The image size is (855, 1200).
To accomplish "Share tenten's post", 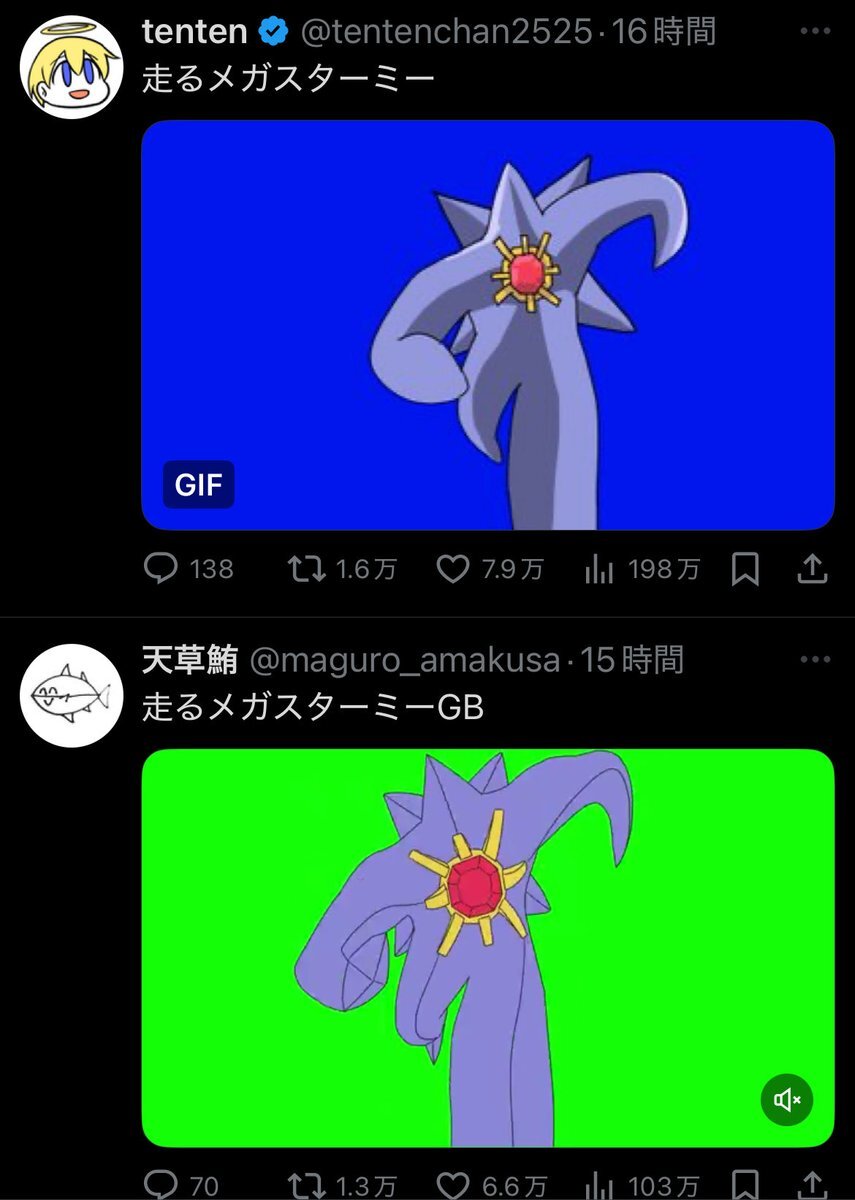I will tap(813, 570).
